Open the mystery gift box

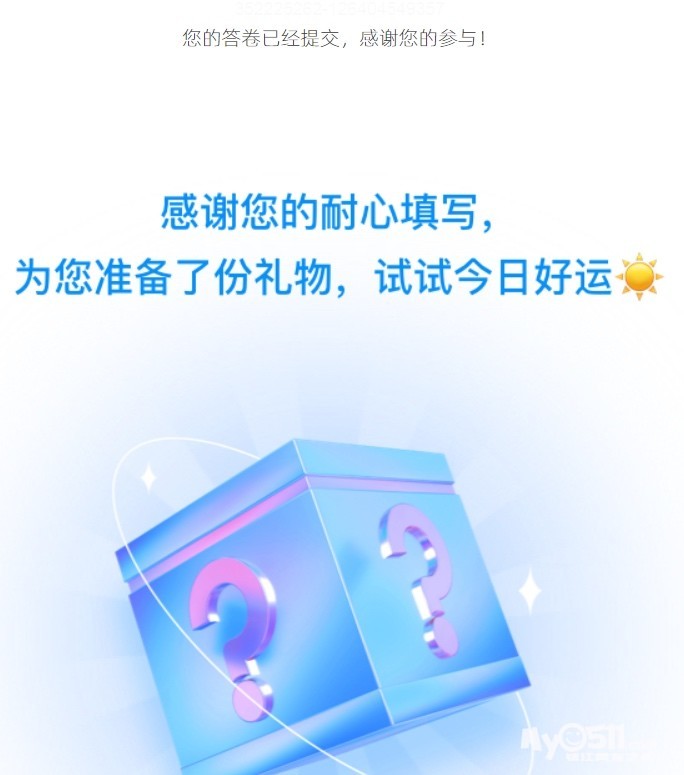(x=324, y=601)
